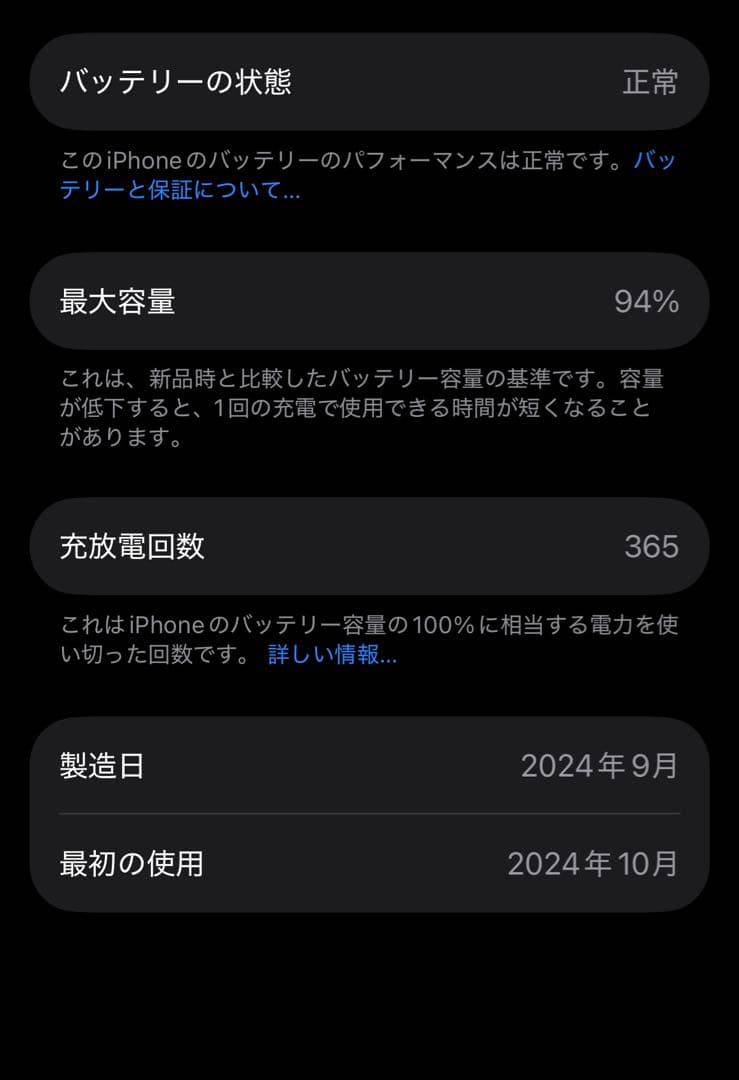Tap the 充放電回数 label text
Image resolution: width=739 pixels, height=1080 pixels.
pyautogui.click(x=132, y=546)
